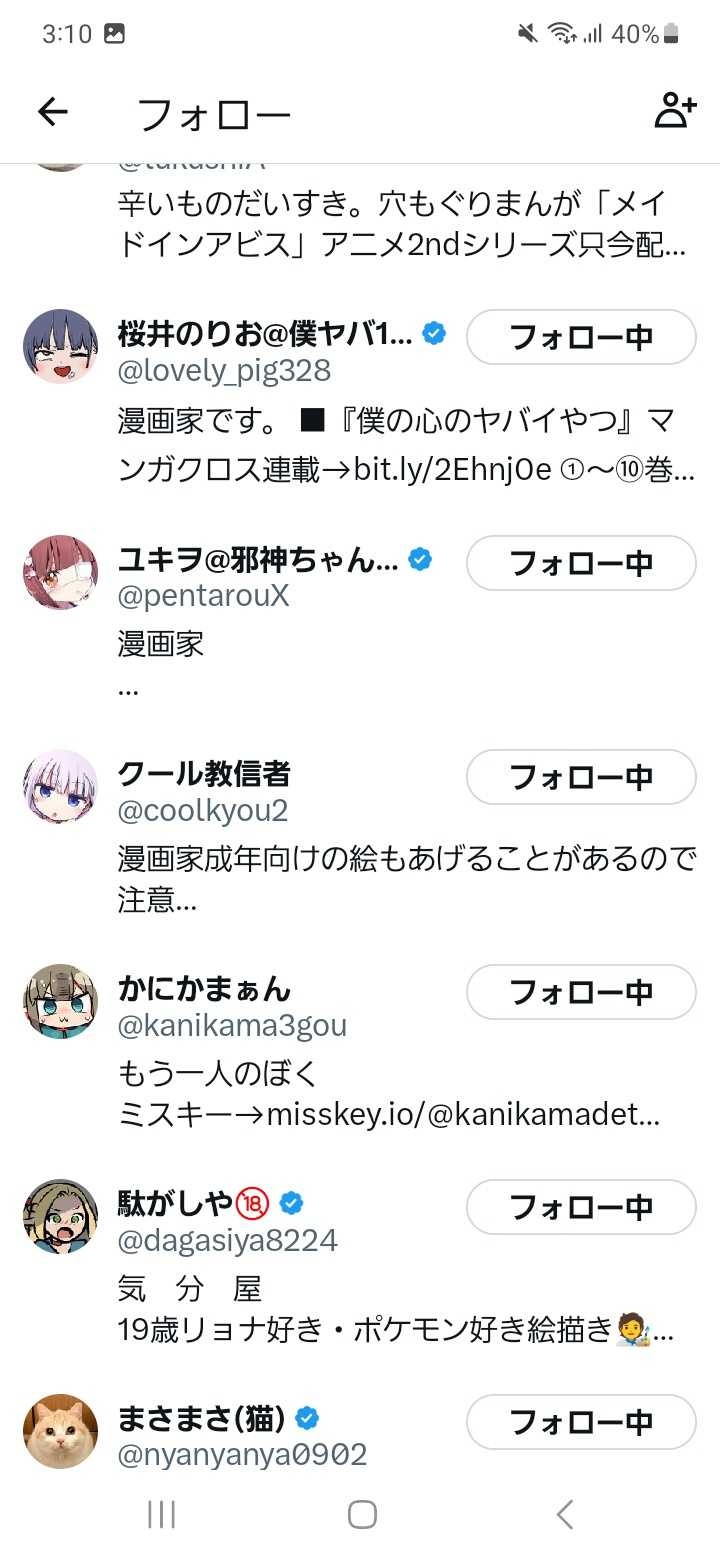The height and width of the screenshot is (1560, 720).
Task: Open かにかまぁん's profile avatar
Action: point(60,1001)
